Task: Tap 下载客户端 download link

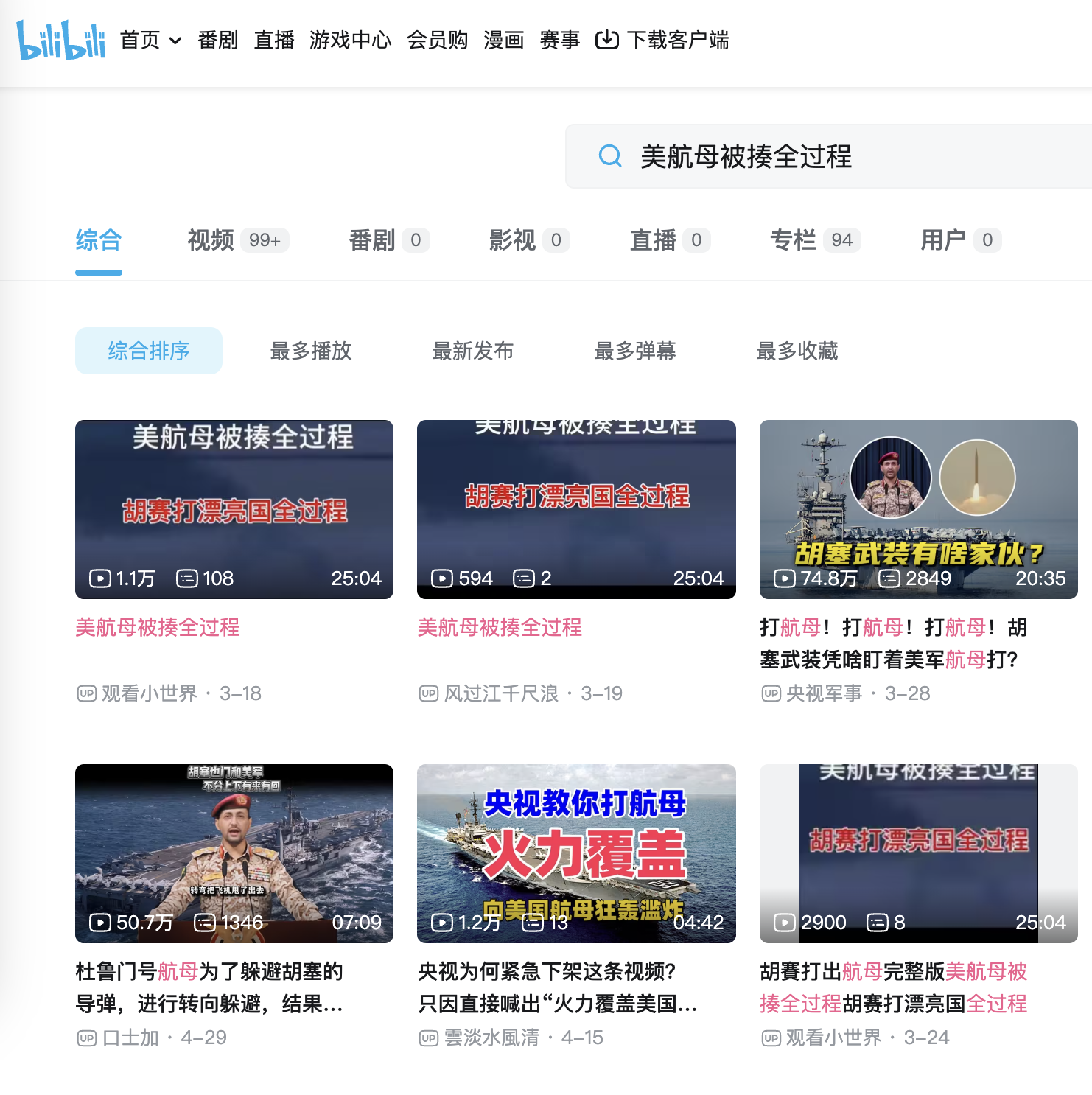Action: pos(662,40)
